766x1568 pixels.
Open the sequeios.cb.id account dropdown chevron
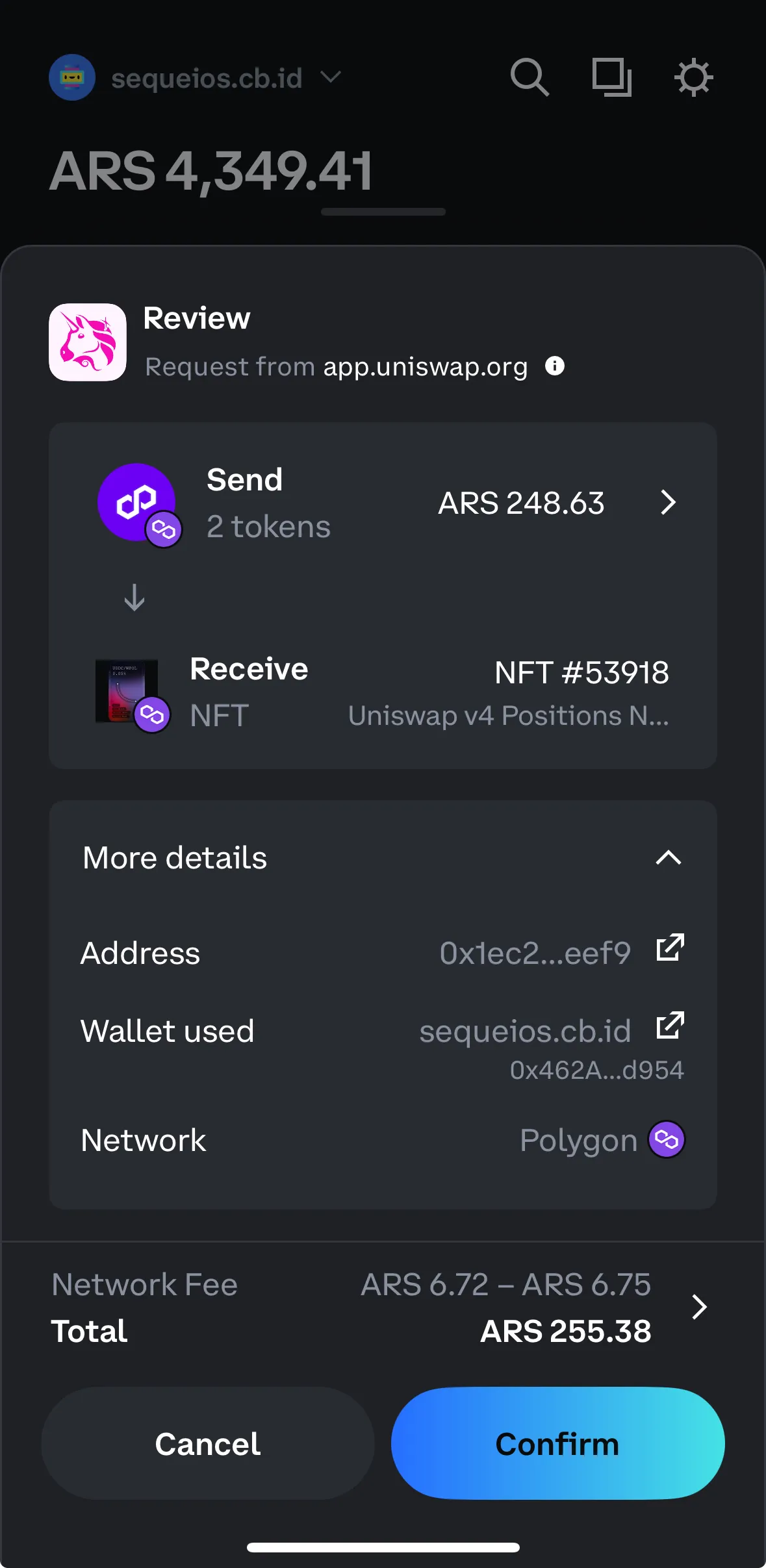pyautogui.click(x=330, y=77)
